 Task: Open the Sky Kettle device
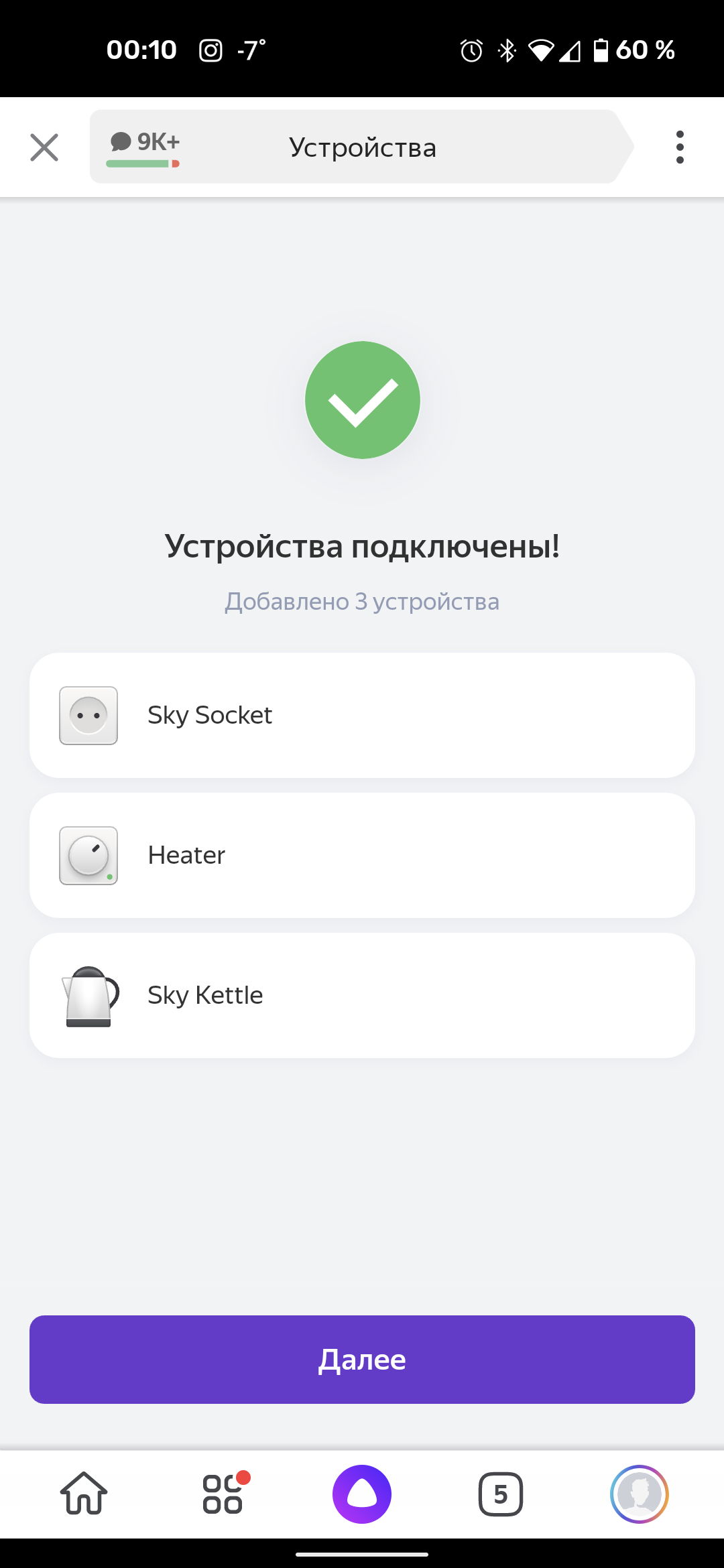pyautogui.click(x=362, y=995)
